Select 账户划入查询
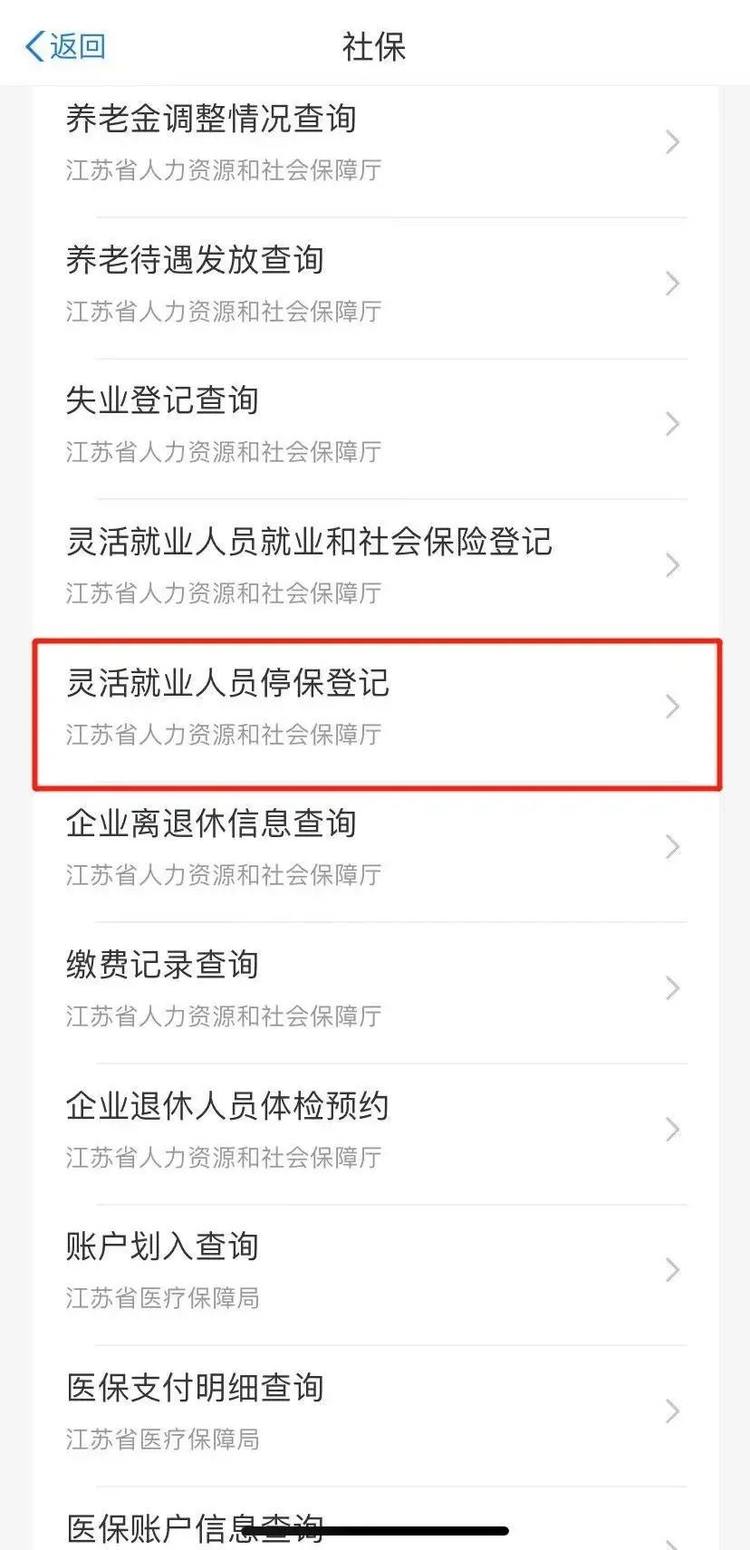Viewport: 750px width, 1550px height. click(x=374, y=1270)
